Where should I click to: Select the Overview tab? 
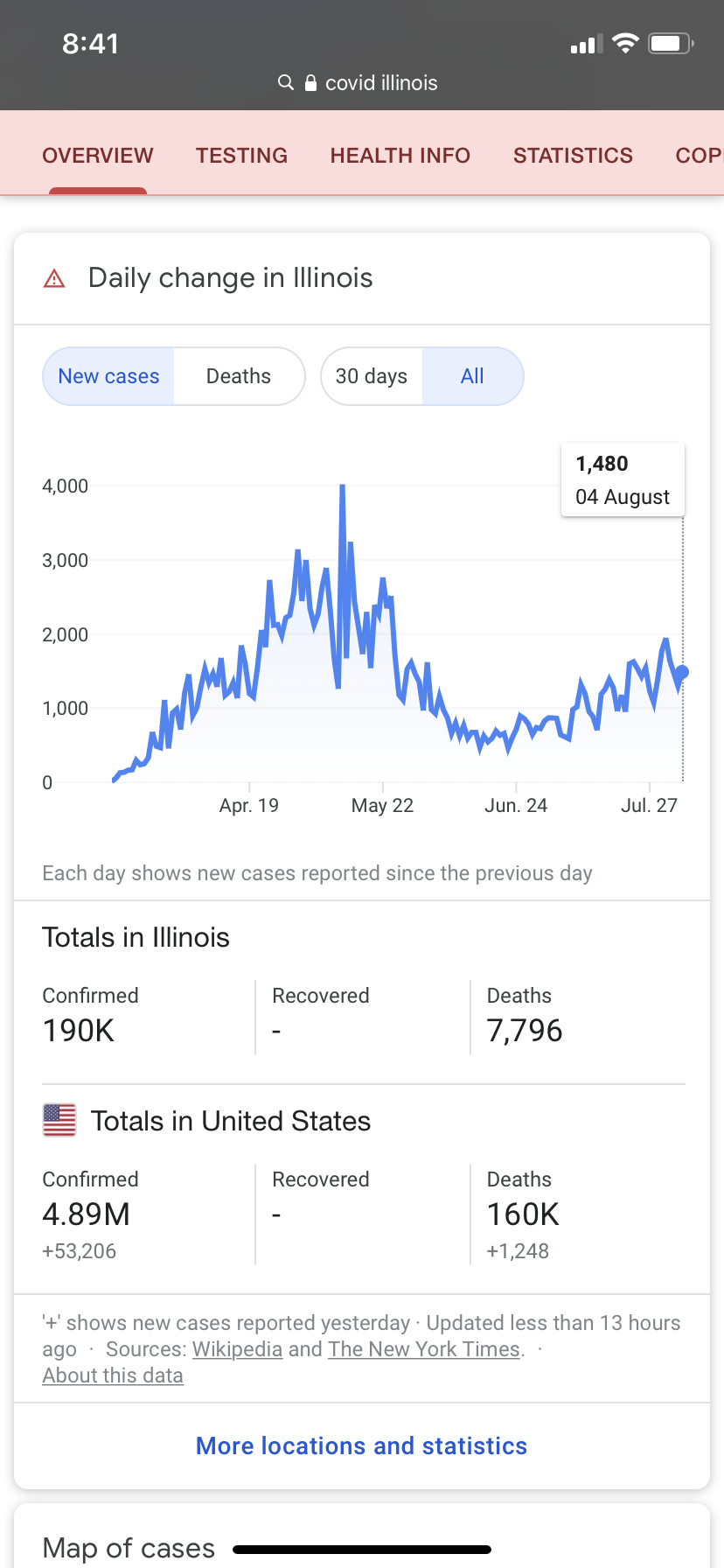tap(98, 156)
